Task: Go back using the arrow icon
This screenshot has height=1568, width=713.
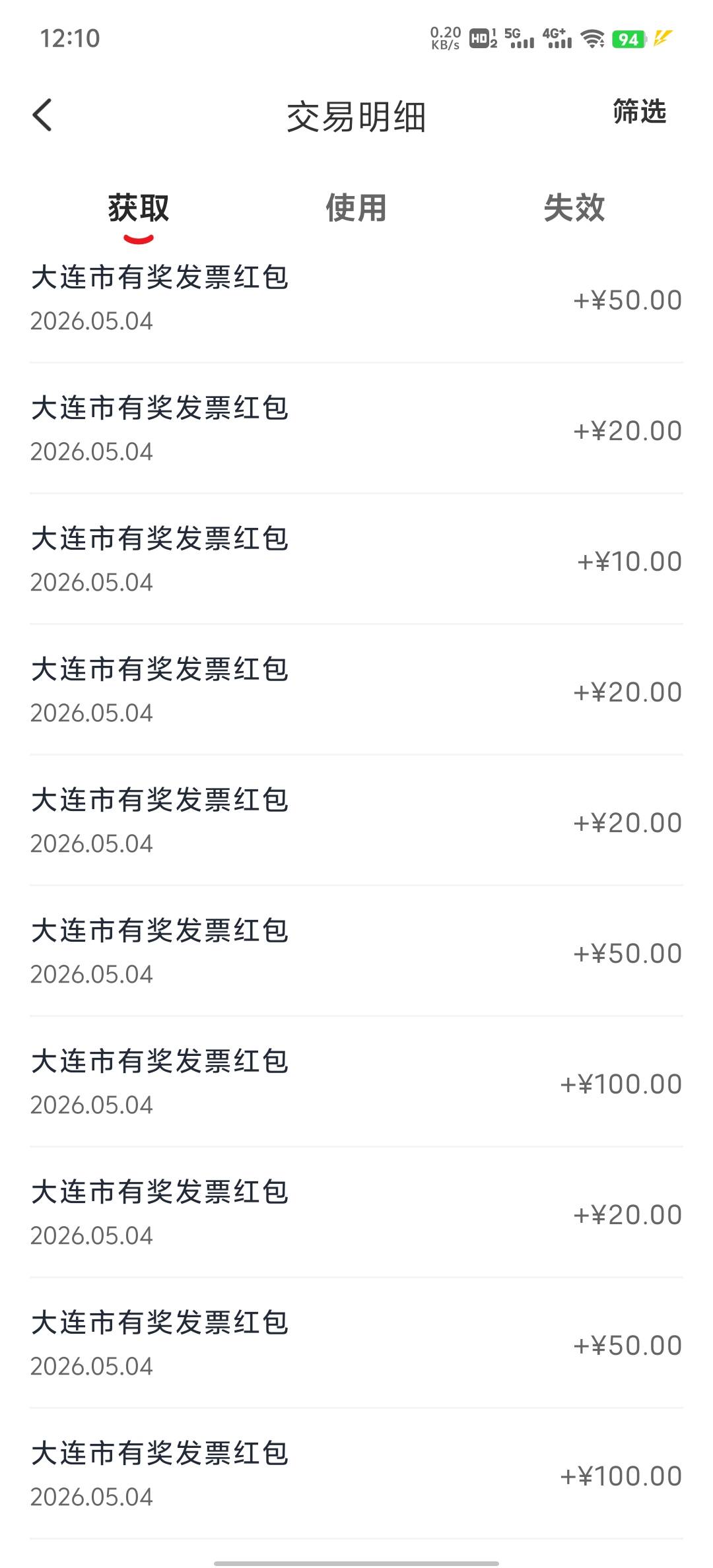Action: click(42, 115)
